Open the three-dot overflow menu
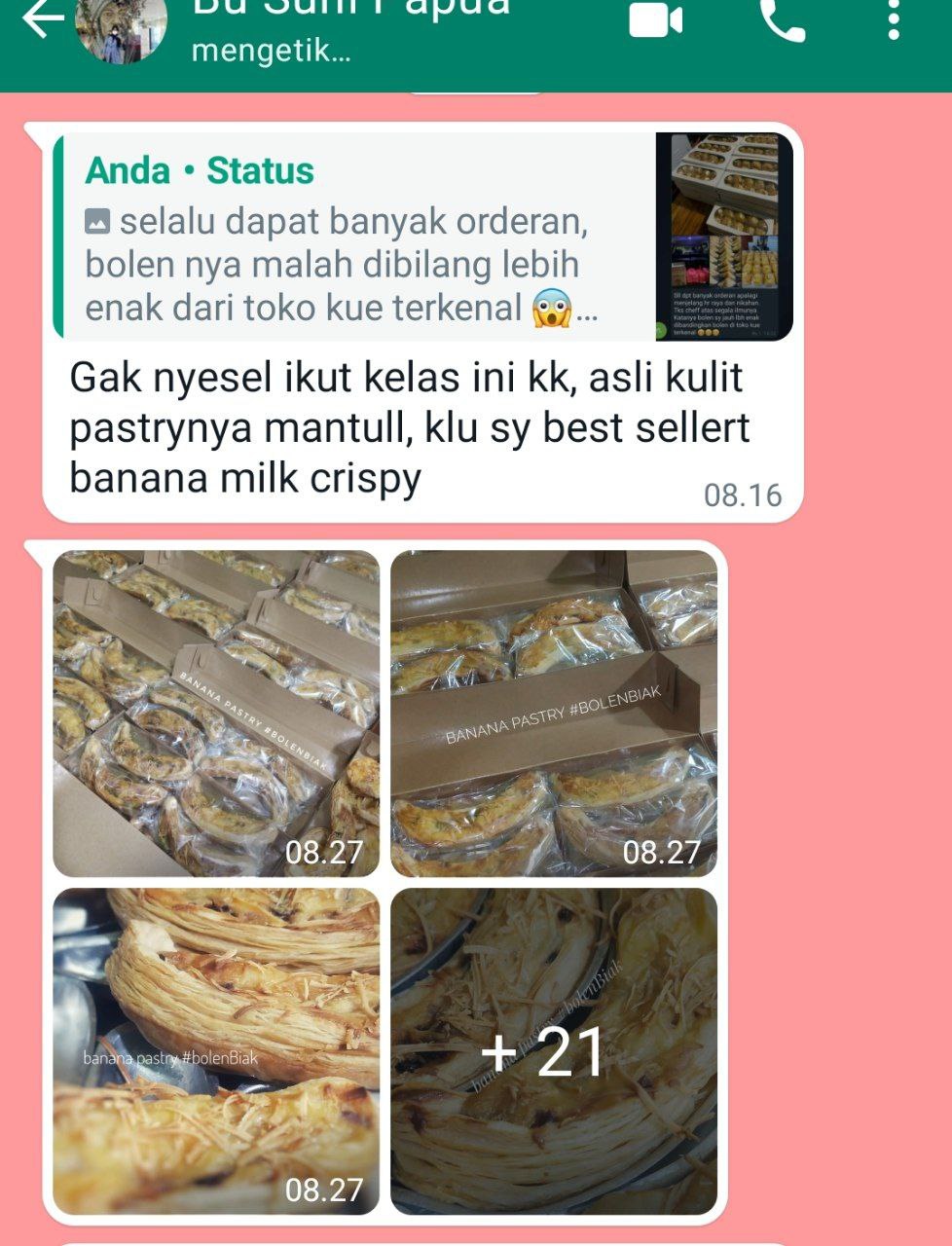This screenshot has width=952, height=1246. 894,19
